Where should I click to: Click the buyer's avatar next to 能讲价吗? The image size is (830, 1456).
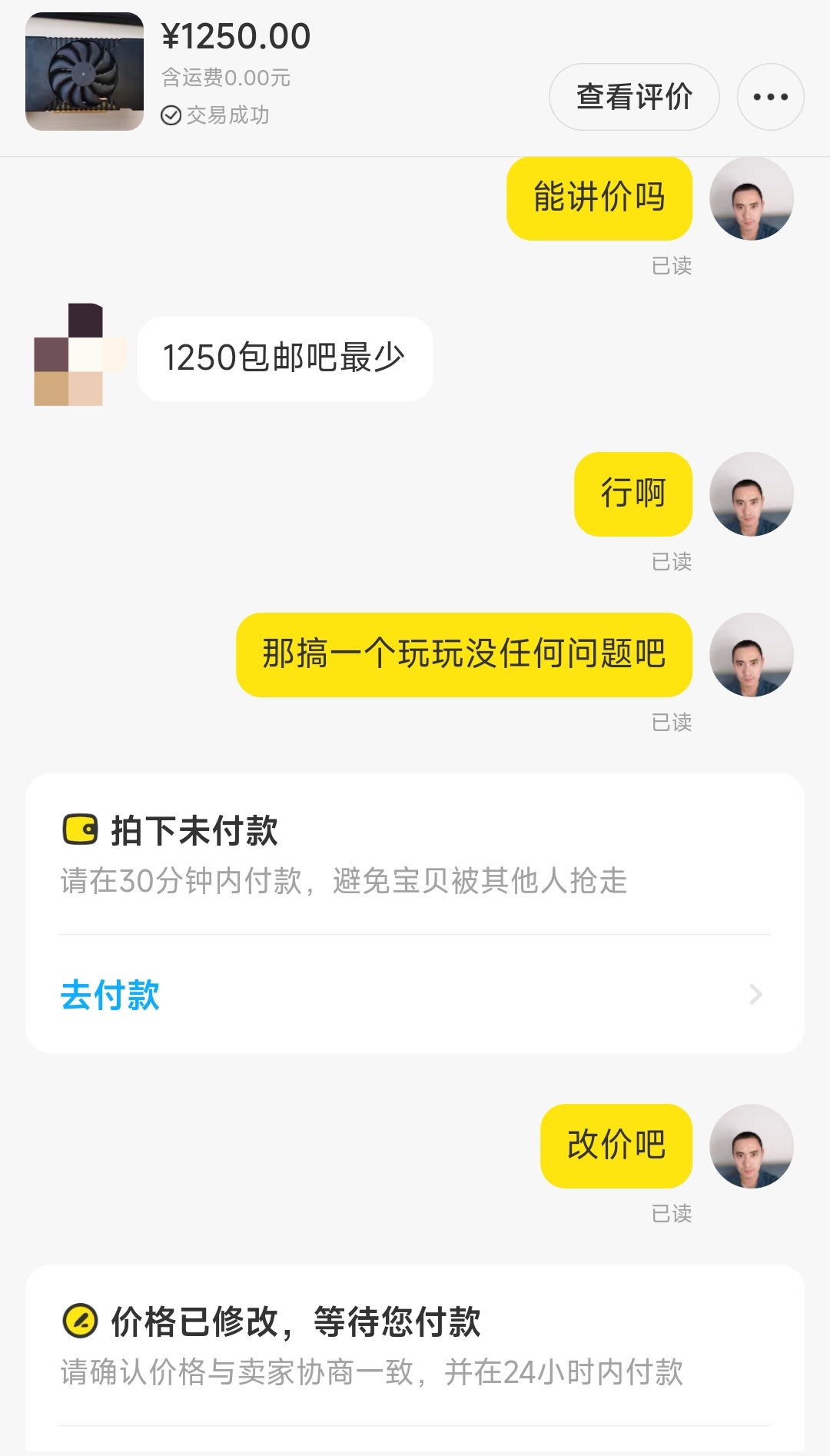[x=752, y=198]
